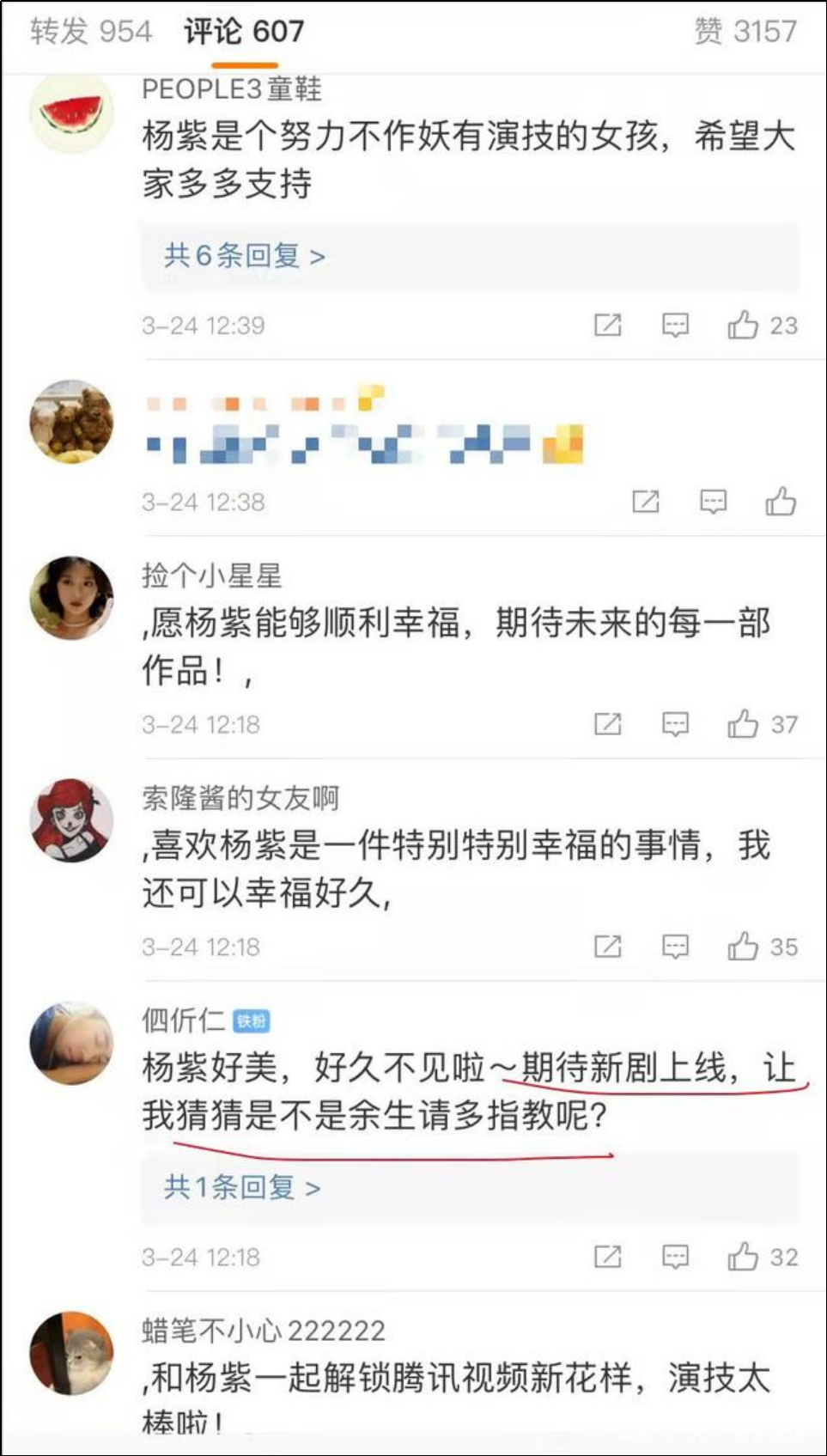
Task: Like PEOPLE3童鞋's comment
Action: (x=743, y=326)
